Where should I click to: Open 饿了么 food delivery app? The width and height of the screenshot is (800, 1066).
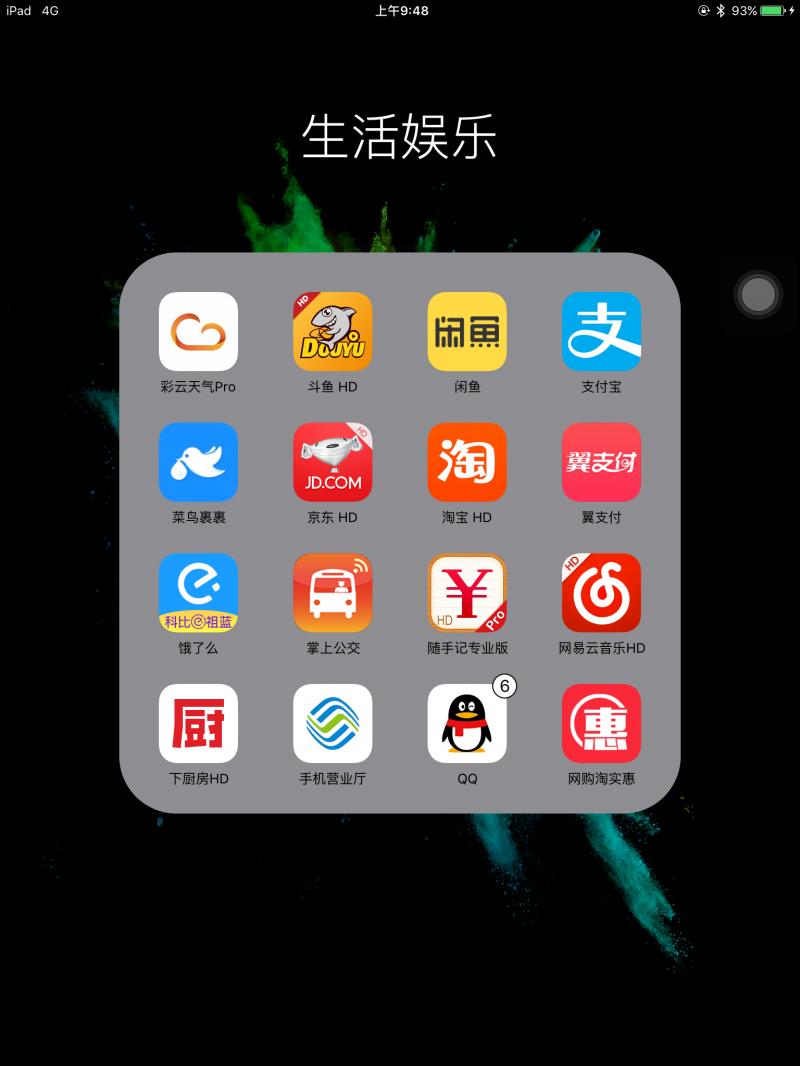[x=198, y=593]
